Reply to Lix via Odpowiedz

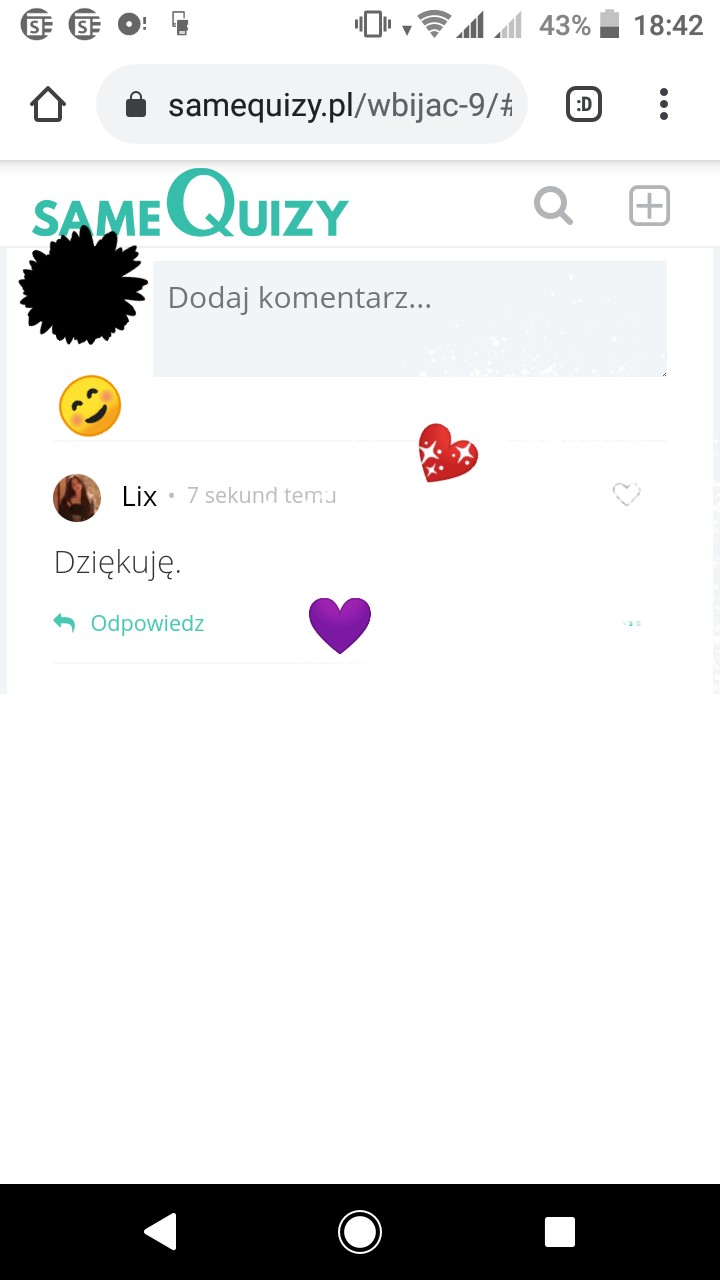[130, 624]
